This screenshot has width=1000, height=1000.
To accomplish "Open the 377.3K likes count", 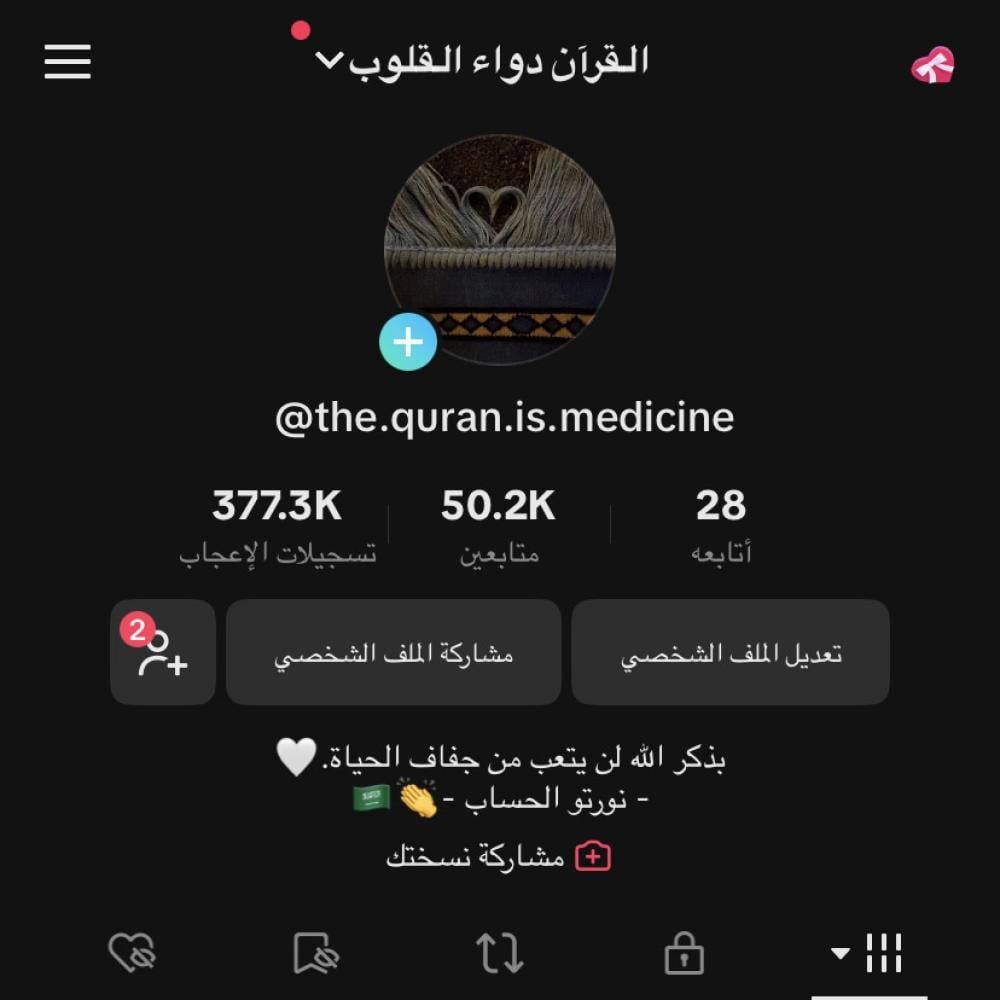I will click(x=277, y=524).
